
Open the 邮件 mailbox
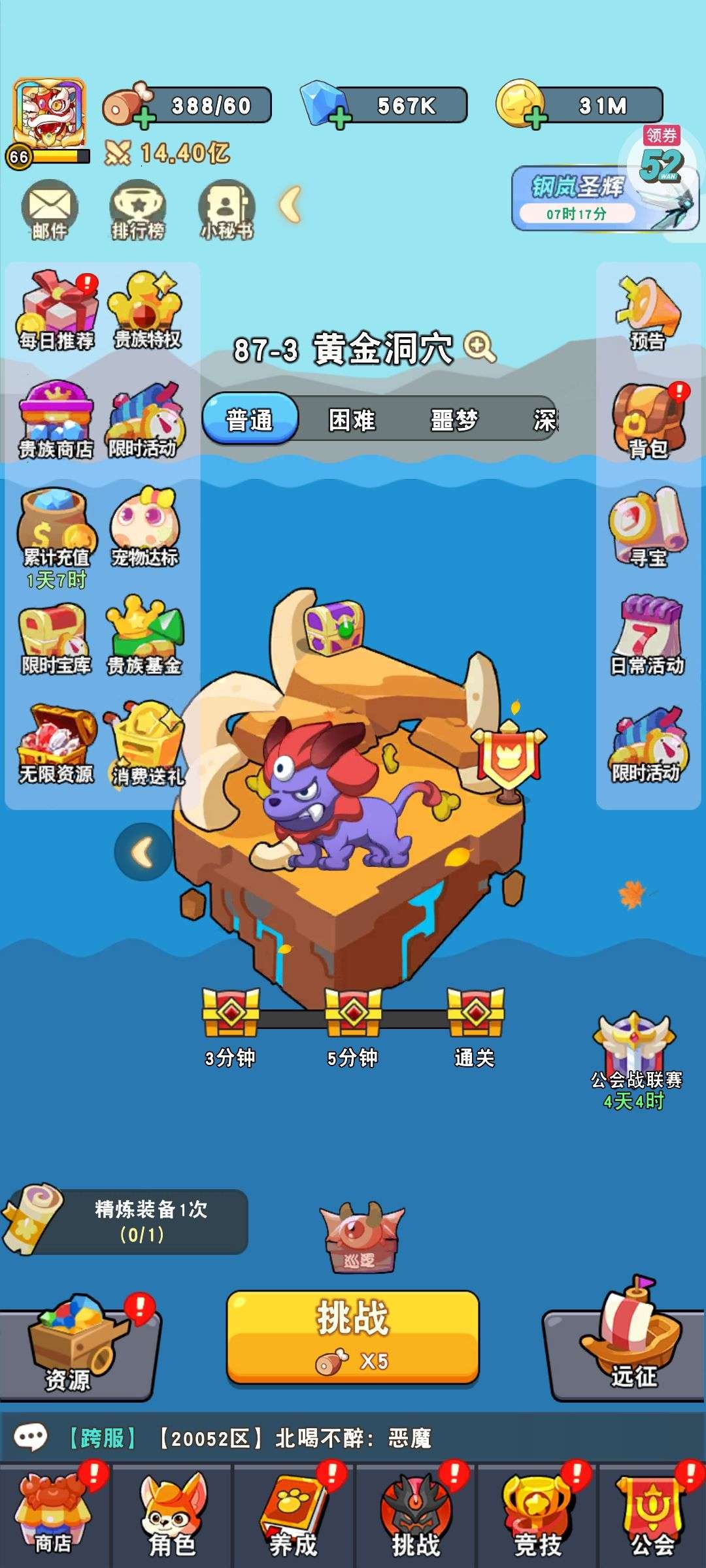coord(49,210)
